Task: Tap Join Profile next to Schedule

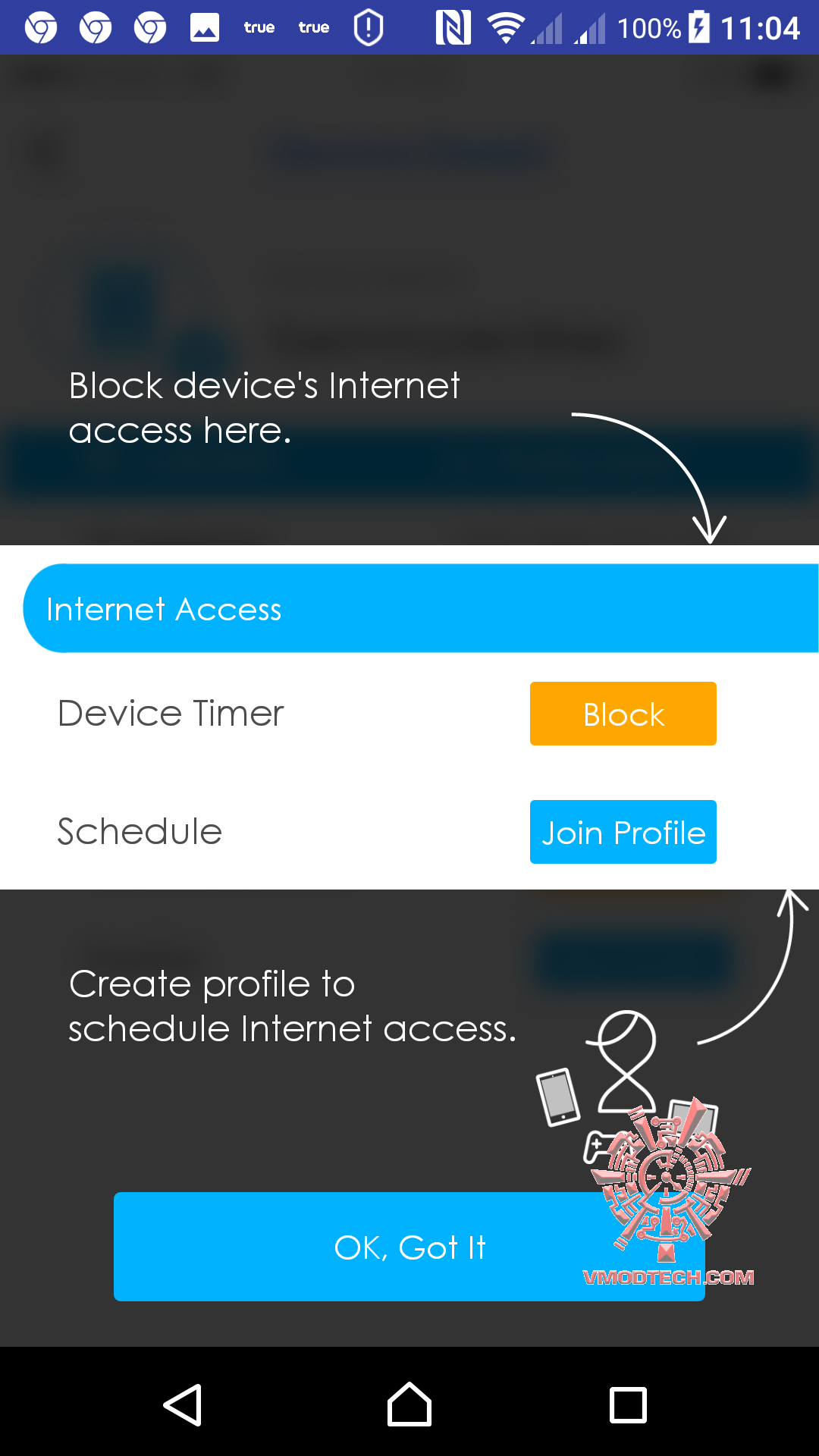Action: point(623,832)
